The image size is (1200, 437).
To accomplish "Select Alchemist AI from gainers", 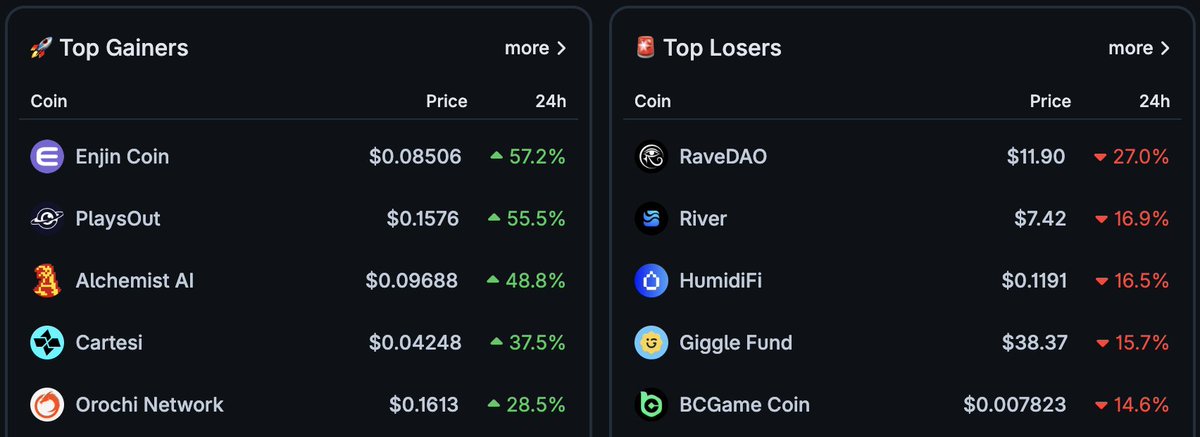I will click(x=134, y=281).
